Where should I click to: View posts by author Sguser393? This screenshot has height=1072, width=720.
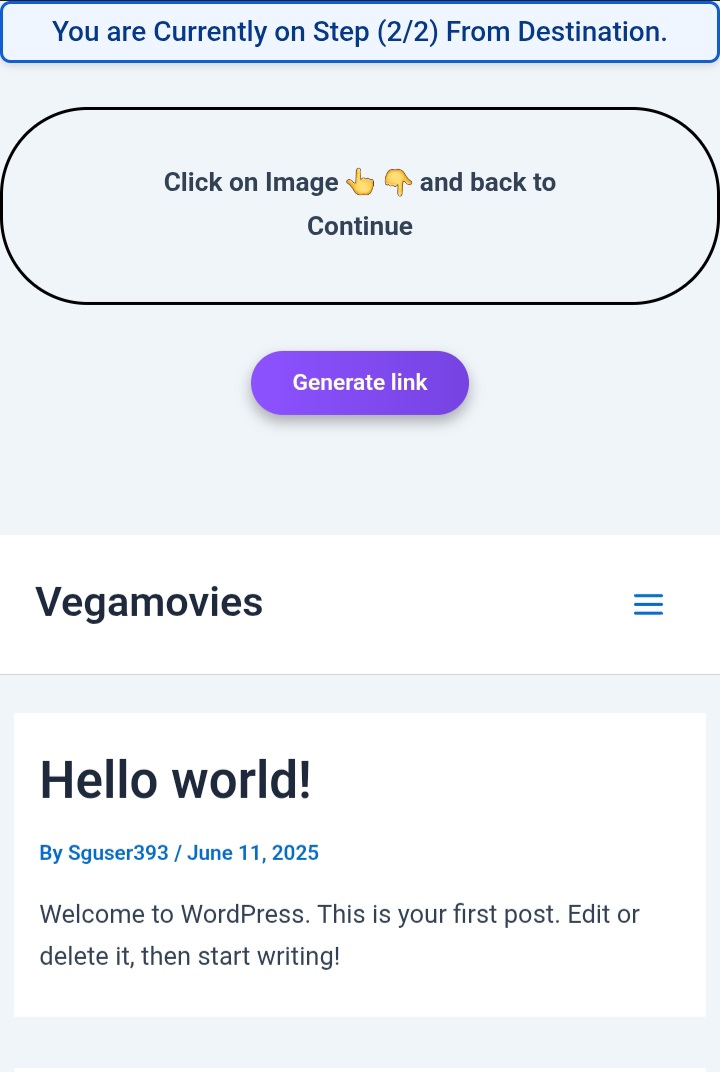pyautogui.click(x=118, y=853)
